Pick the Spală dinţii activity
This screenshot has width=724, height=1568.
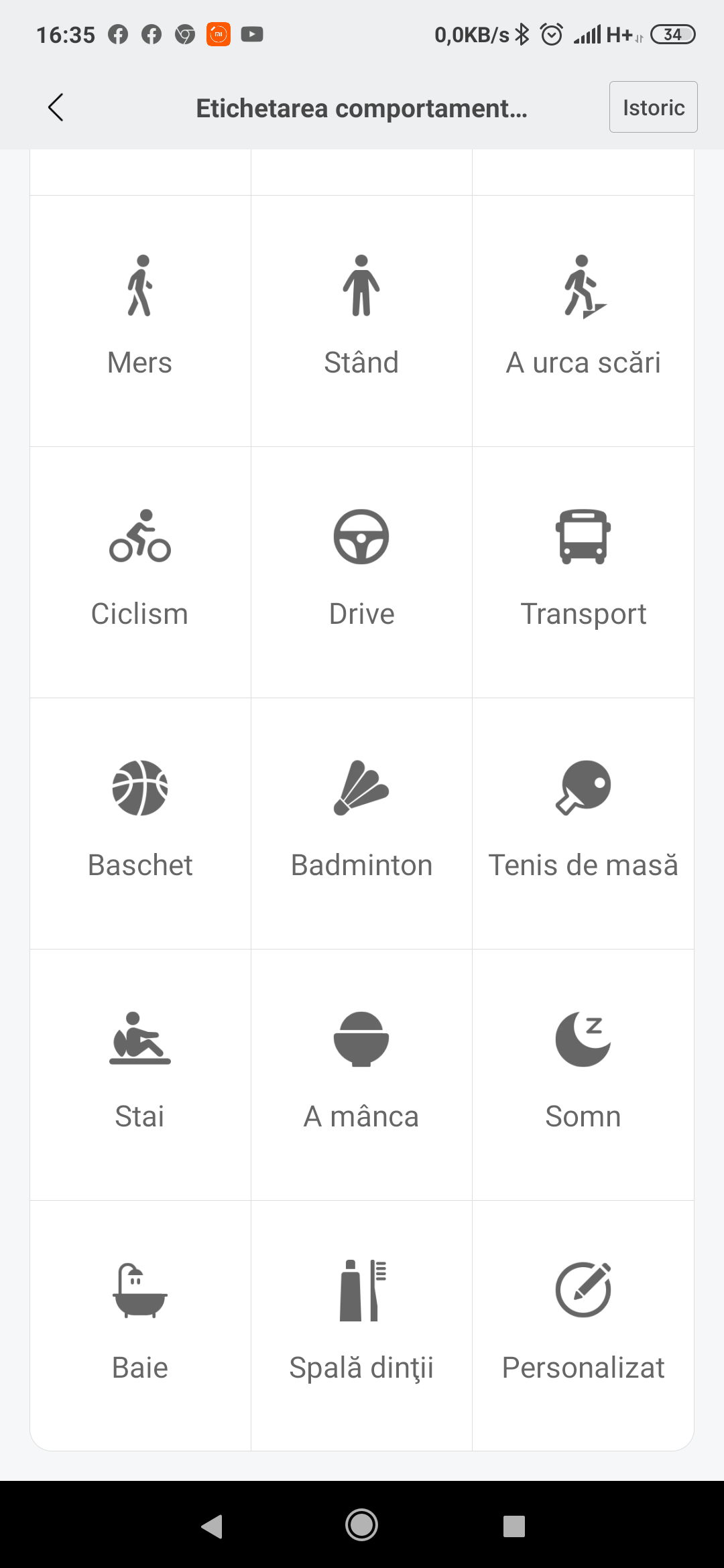(x=361, y=1325)
